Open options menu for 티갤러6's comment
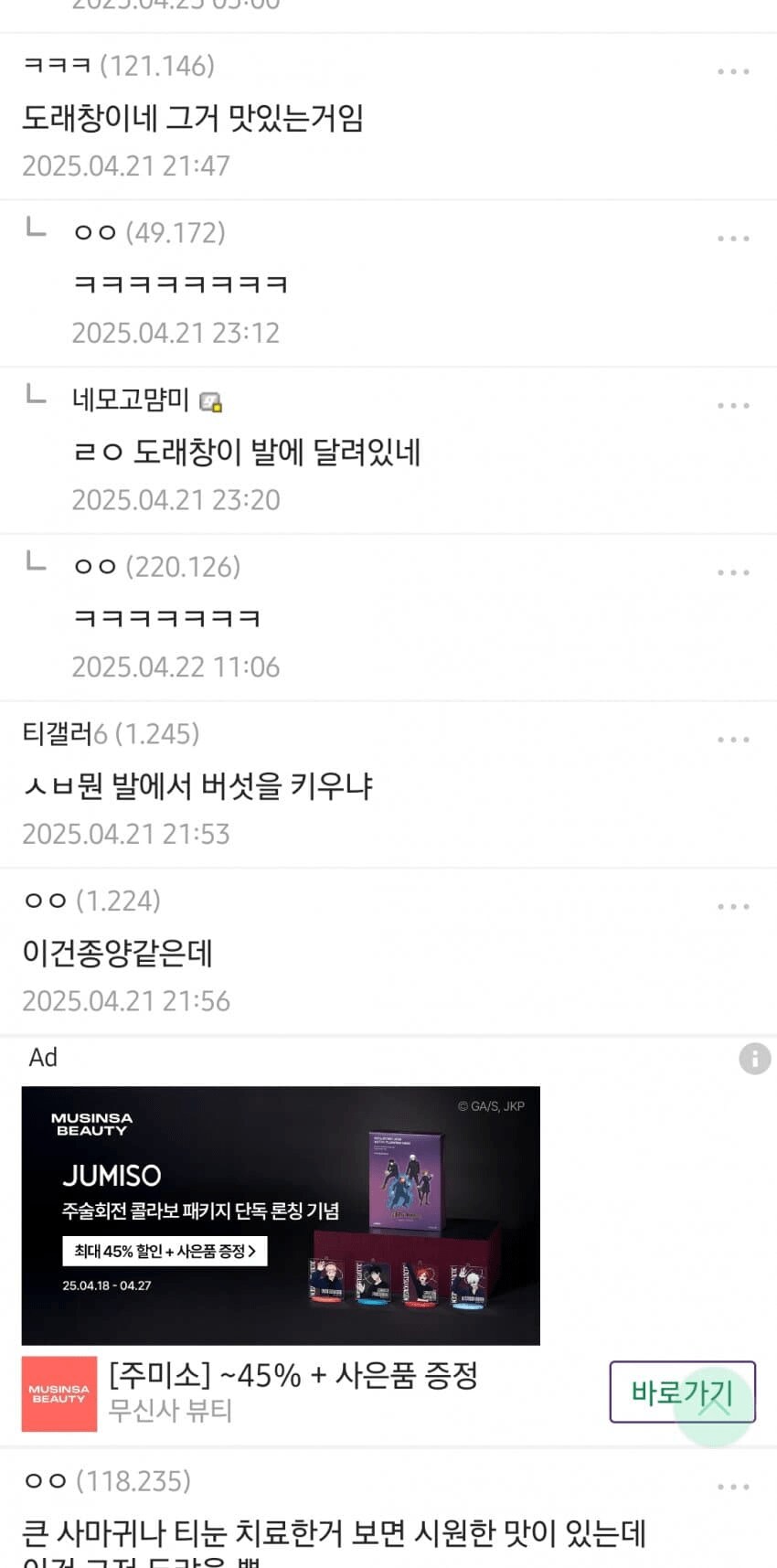The width and height of the screenshot is (777, 1568). point(734,739)
